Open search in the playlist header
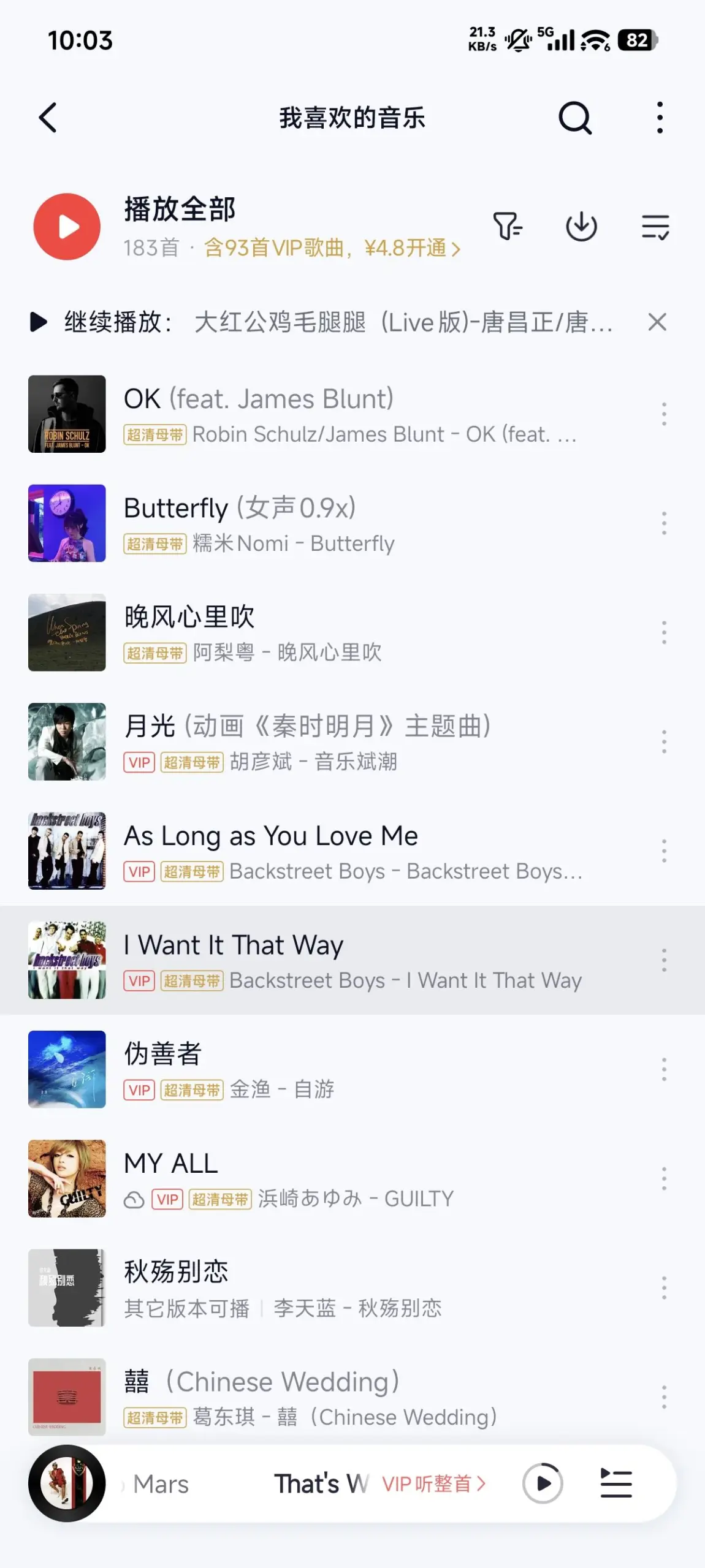Image resolution: width=705 pixels, height=1568 pixels. point(574,118)
